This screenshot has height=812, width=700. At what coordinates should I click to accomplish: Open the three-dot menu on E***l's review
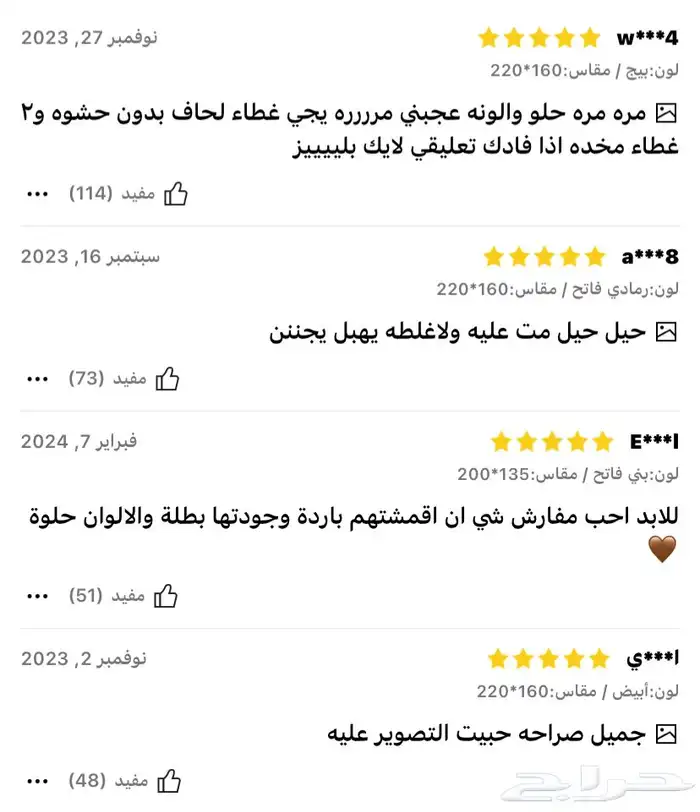(x=37, y=597)
